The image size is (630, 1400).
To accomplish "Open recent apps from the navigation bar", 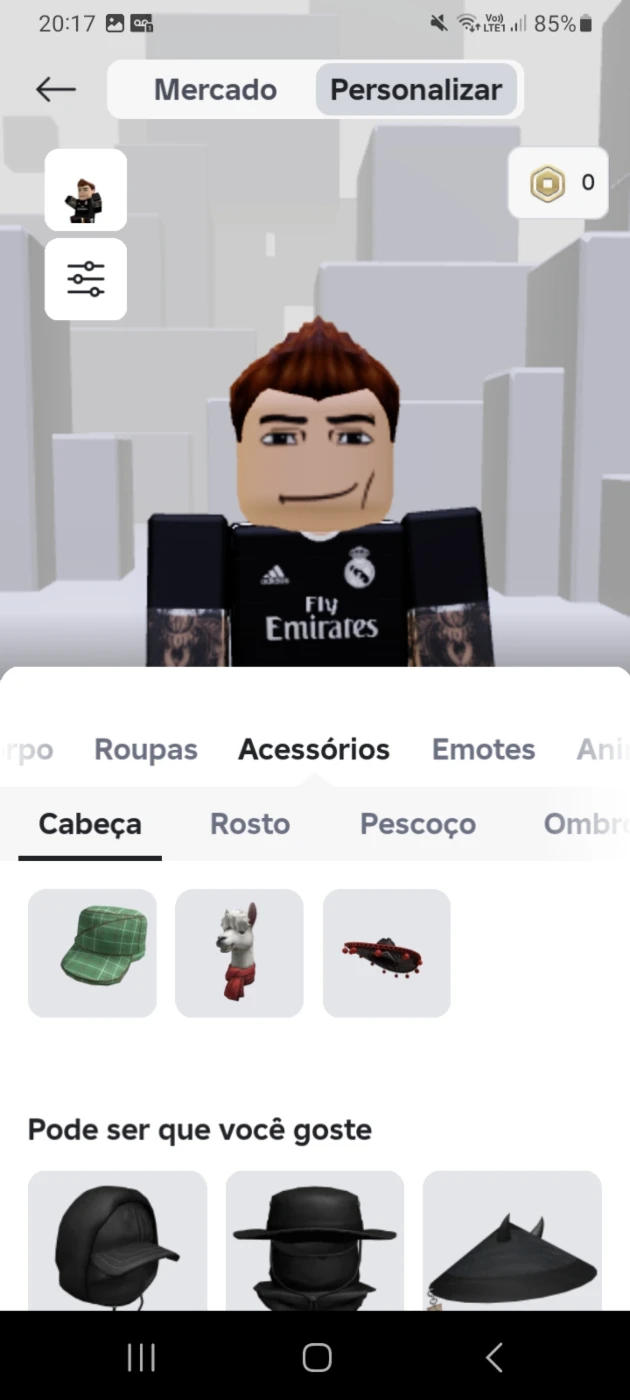I will coord(141,1357).
